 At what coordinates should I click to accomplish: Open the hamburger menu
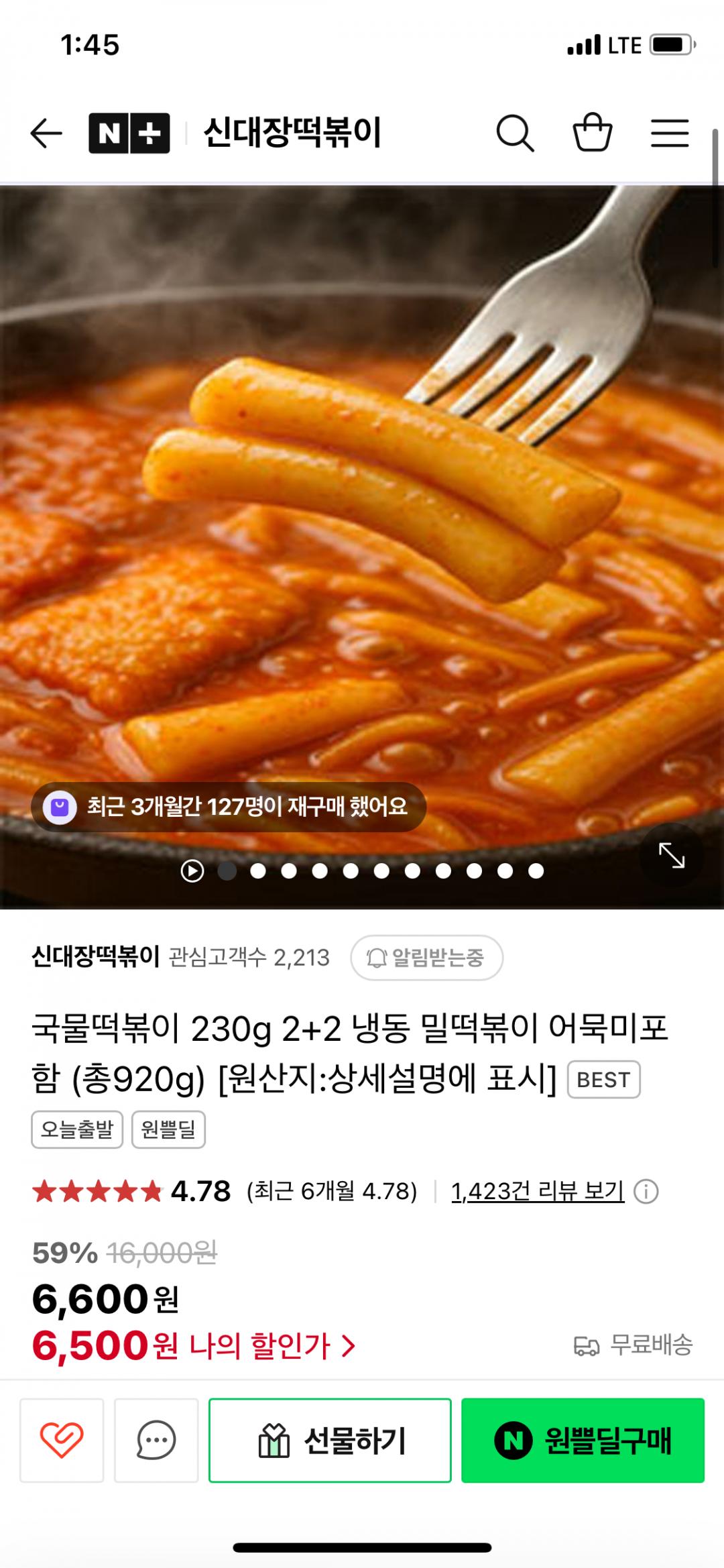pyautogui.click(x=670, y=133)
